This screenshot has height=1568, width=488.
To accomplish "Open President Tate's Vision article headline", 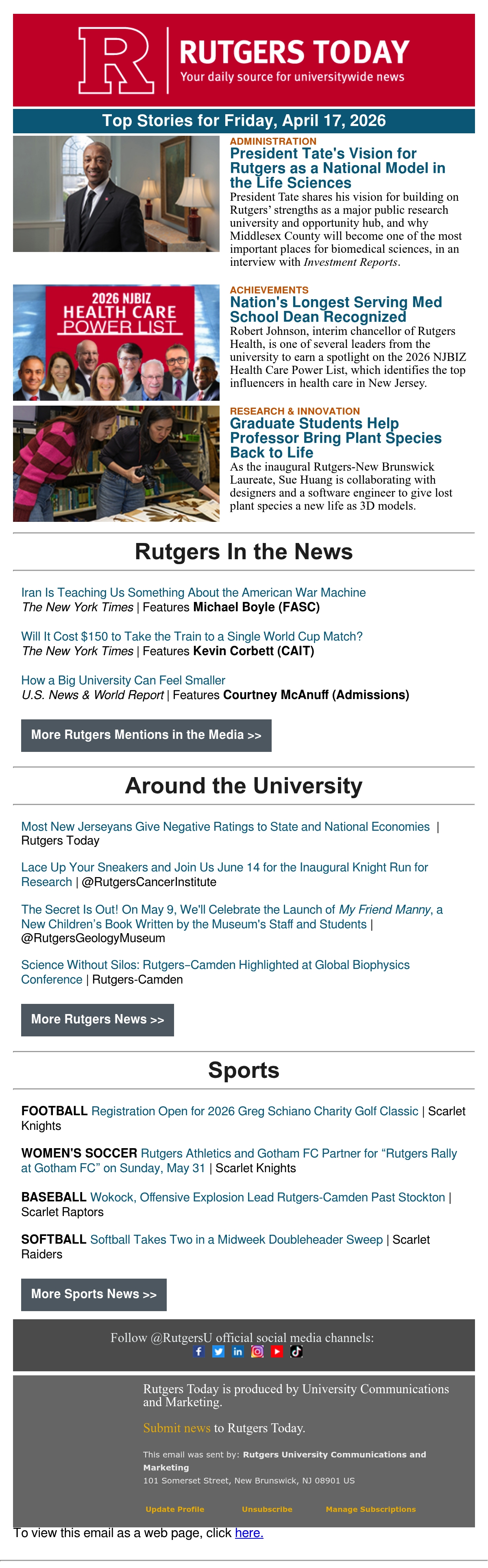I will pos(337,168).
